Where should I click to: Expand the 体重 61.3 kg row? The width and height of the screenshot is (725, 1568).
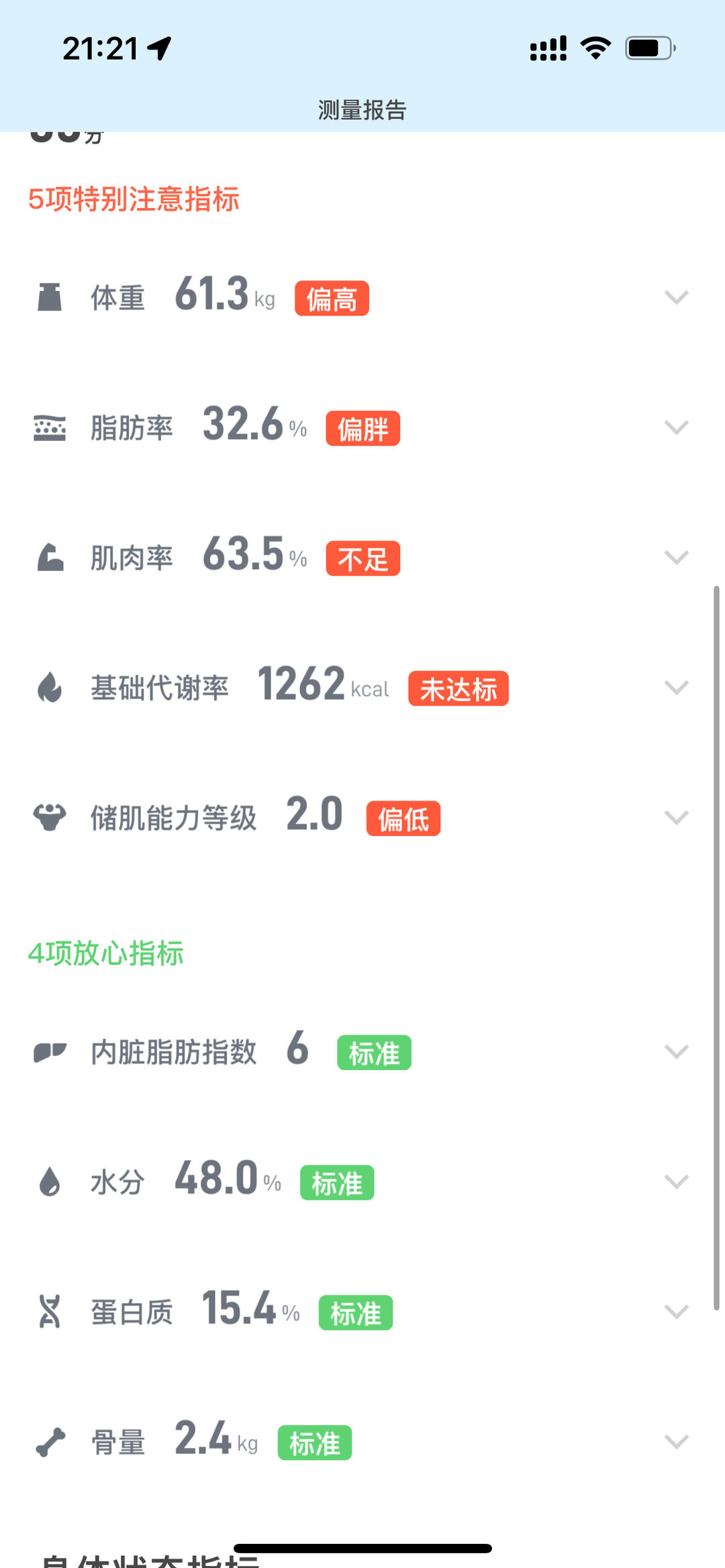coord(676,297)
